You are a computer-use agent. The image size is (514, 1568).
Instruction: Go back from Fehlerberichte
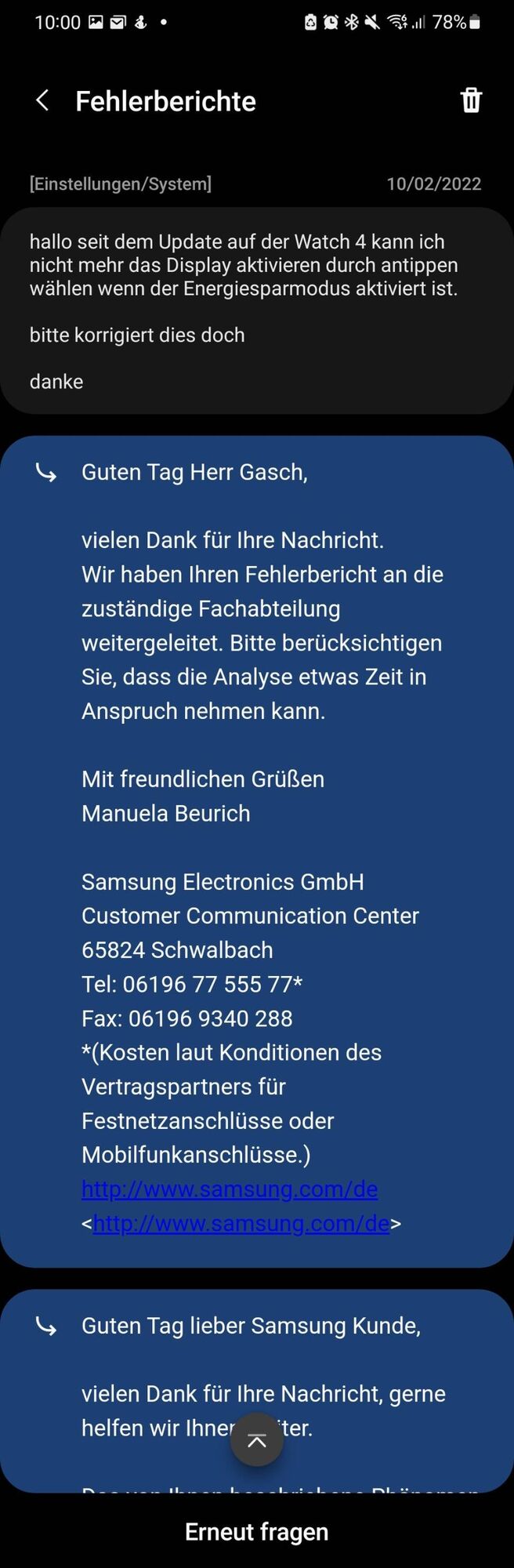42,100
